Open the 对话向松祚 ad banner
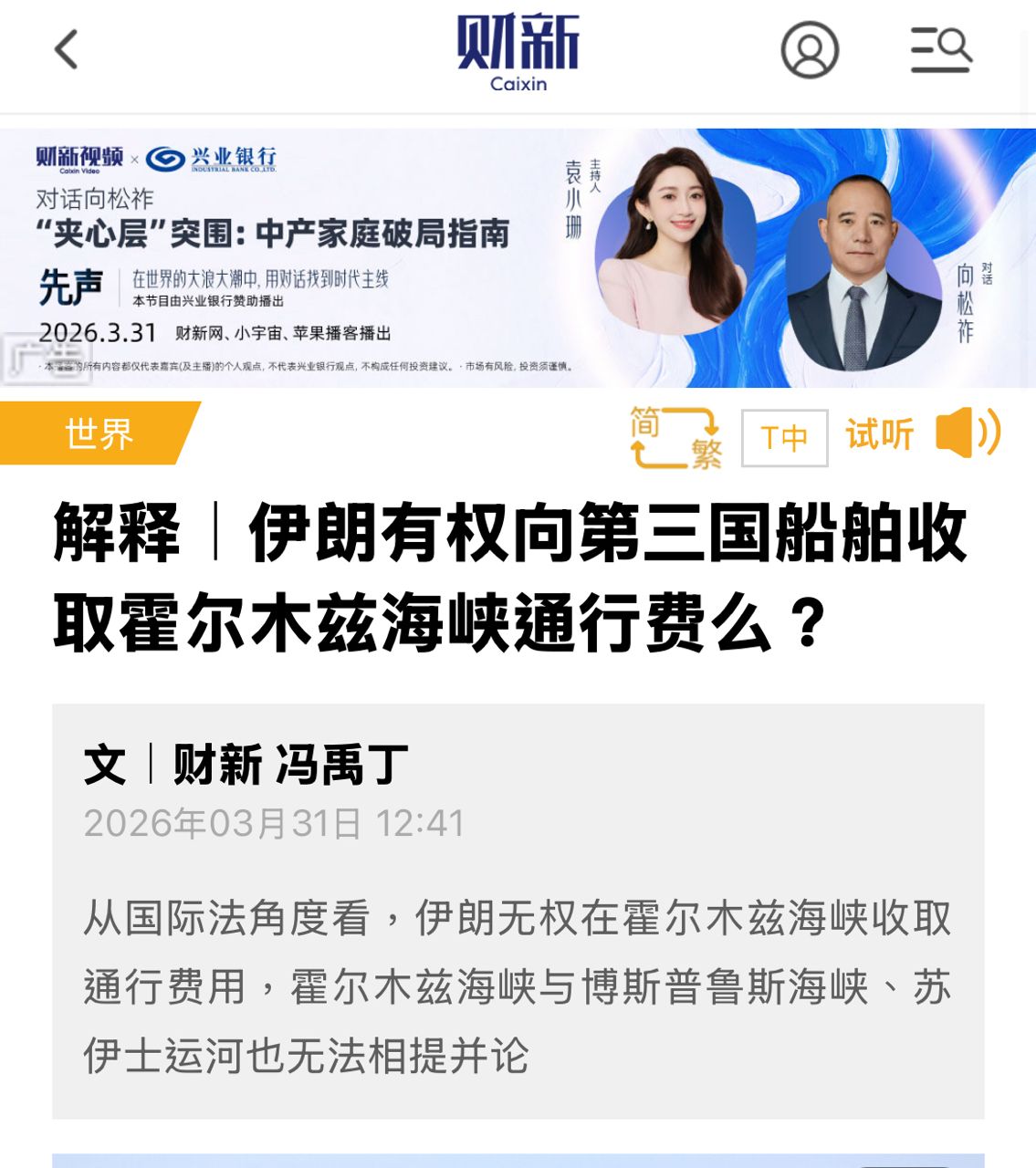 pyautogui.click(x=518, y=258)
